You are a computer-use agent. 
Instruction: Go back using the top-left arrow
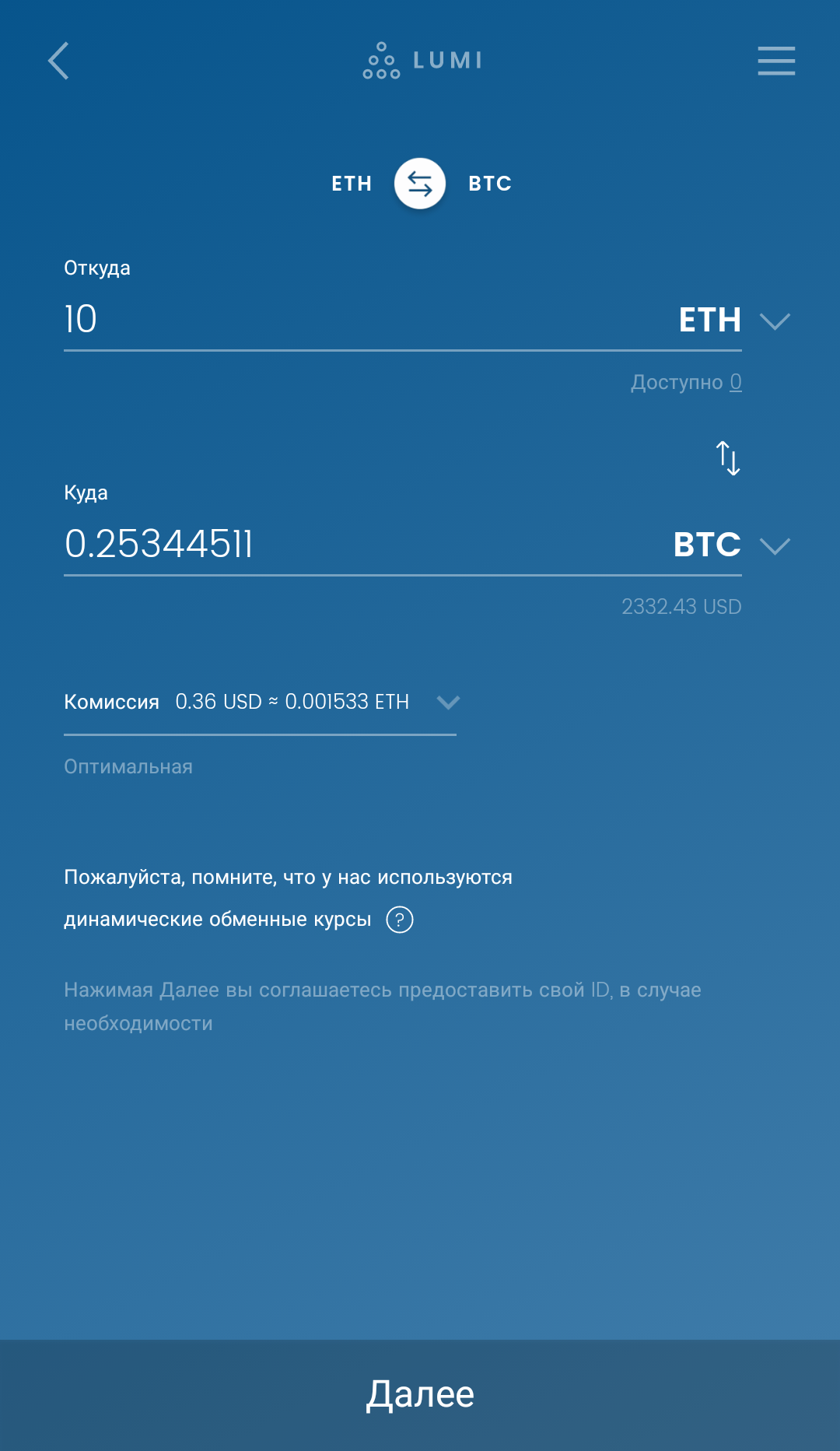coord(58,61)
